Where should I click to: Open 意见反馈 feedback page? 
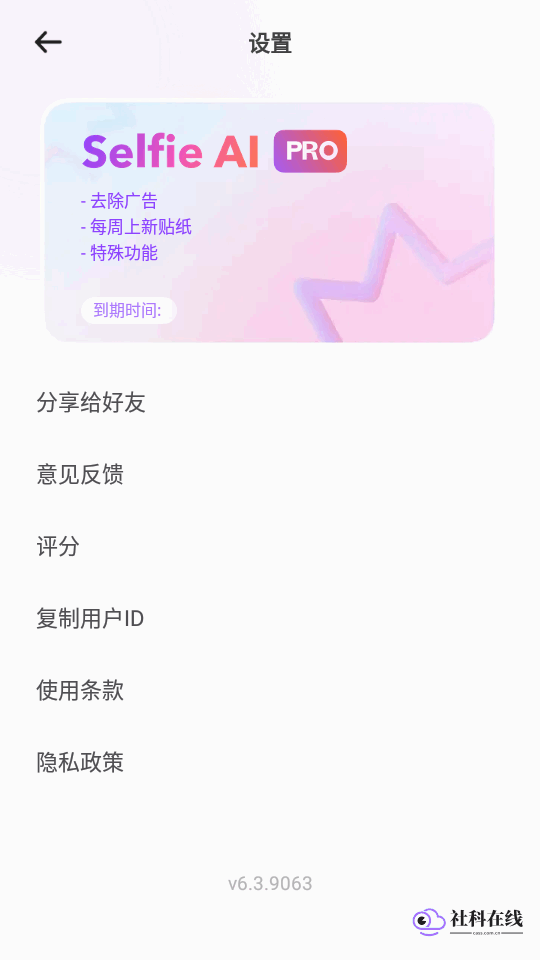(270, 474)
